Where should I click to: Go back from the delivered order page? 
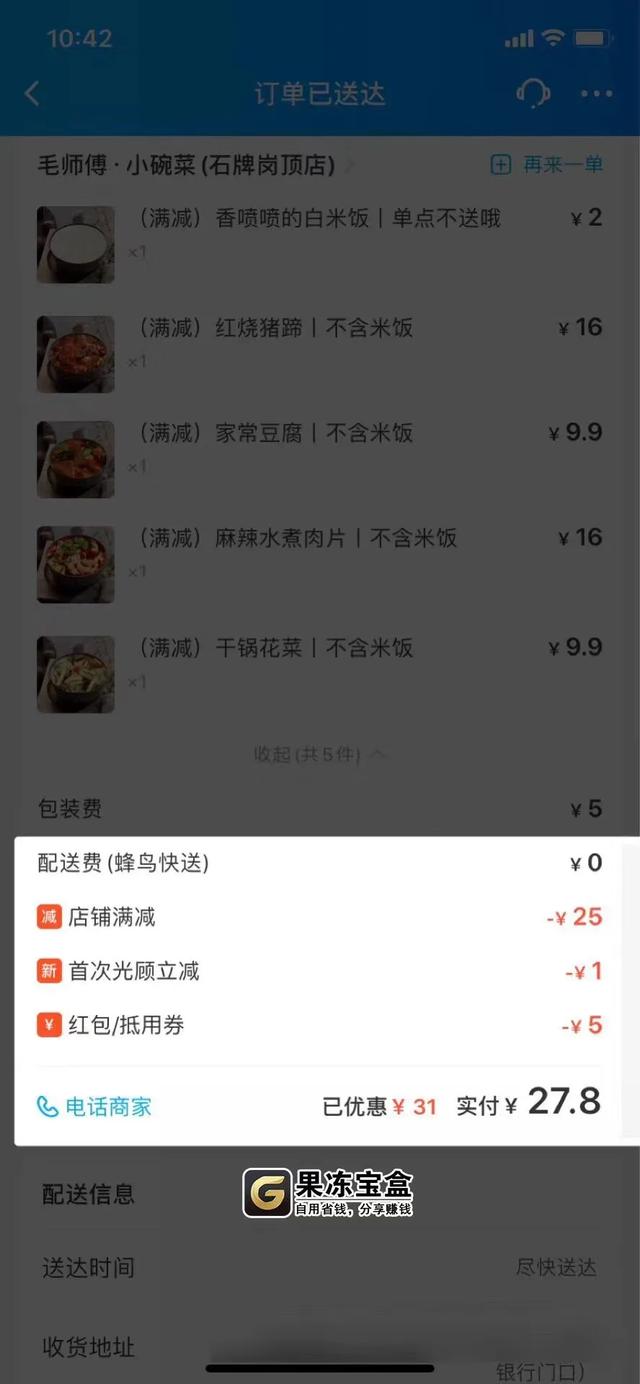[33, 94]
